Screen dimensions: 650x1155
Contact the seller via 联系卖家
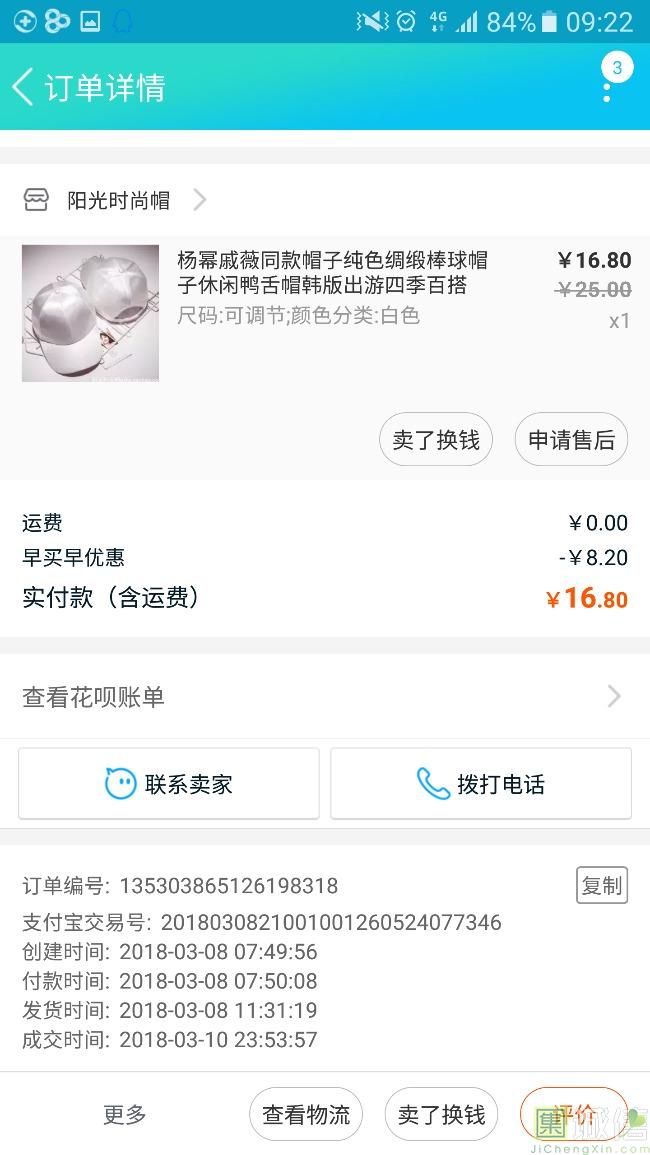pyautogui.click(x=169, y=784)
